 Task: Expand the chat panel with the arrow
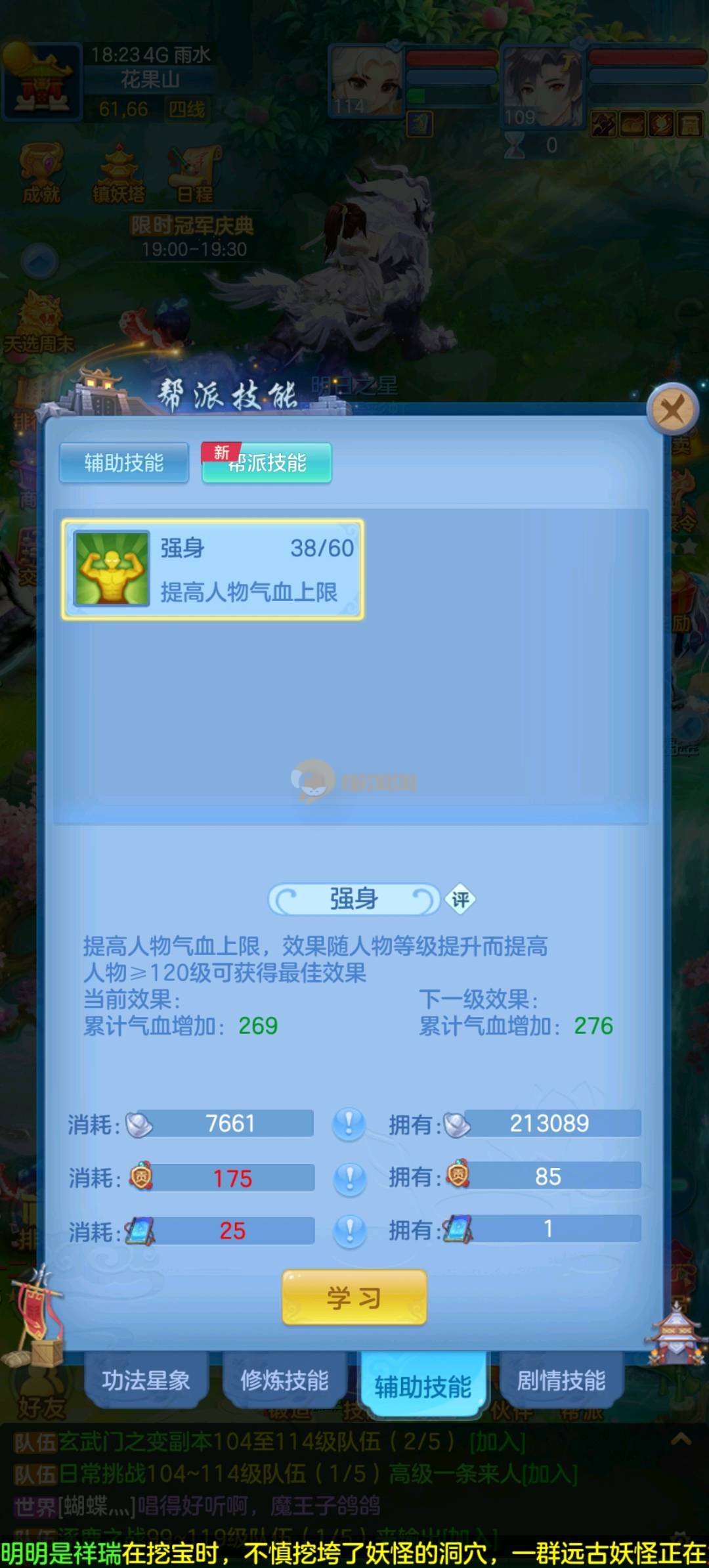(681, 1440)
